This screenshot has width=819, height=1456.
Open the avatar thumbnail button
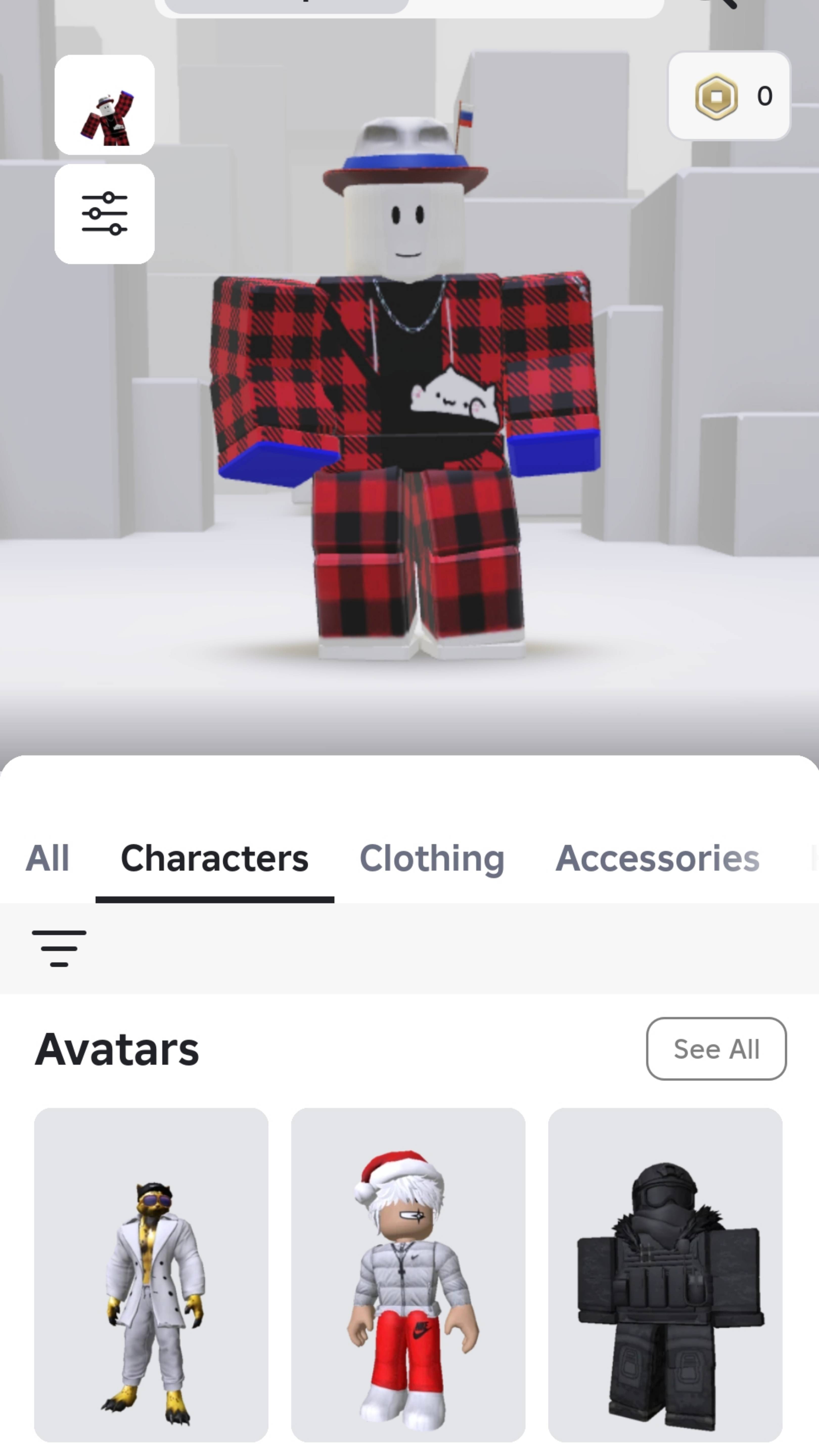click(105, 105)
